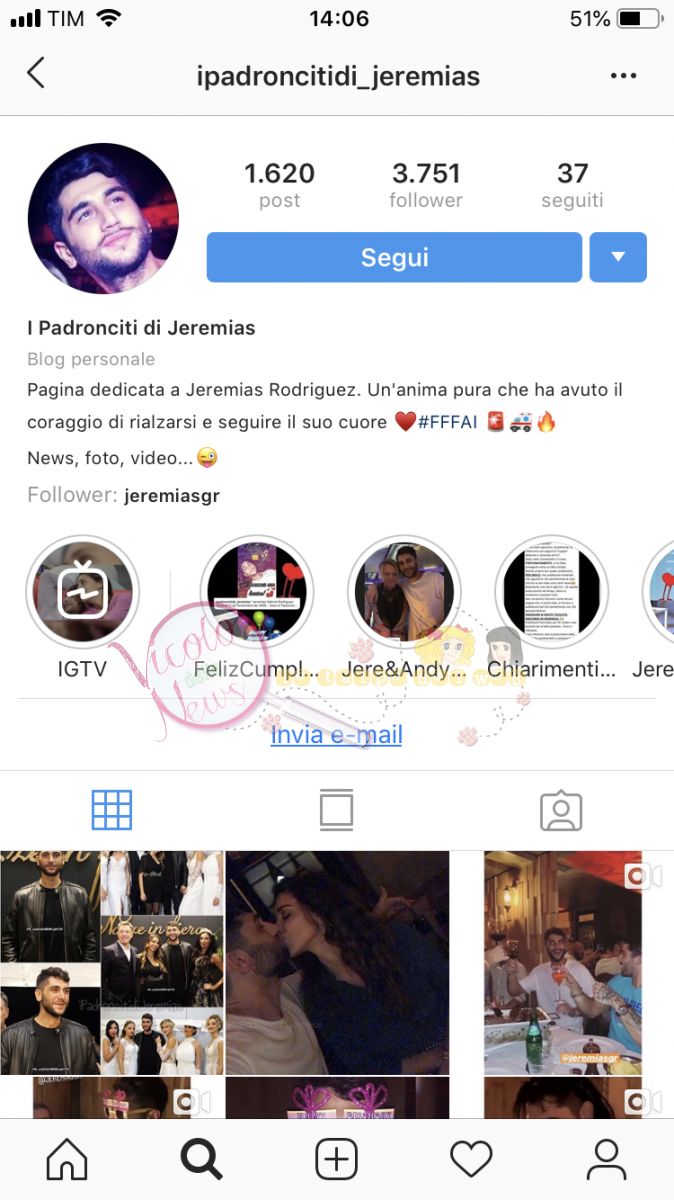Open the #FFFAI hashtag link
The width and height of the screenshot is (674, 1200).
point(448,422)
